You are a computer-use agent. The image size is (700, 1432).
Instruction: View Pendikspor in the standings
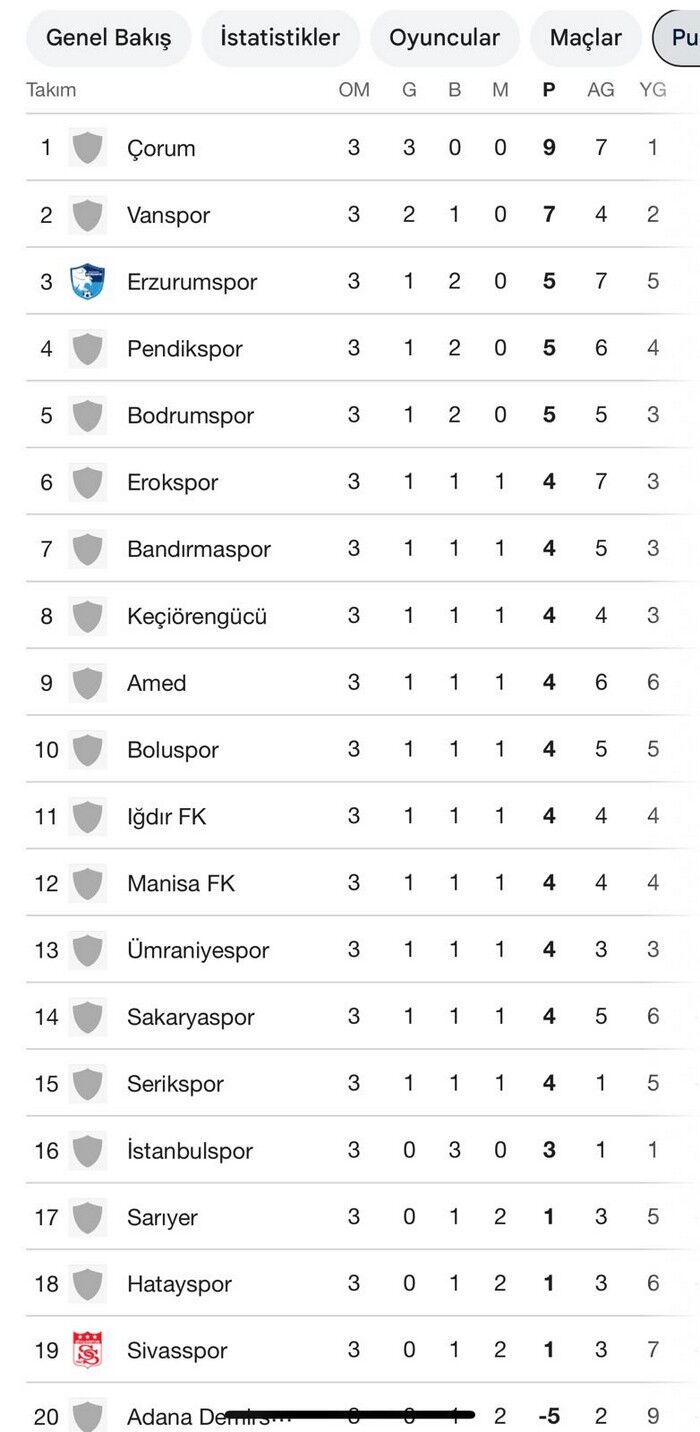[362, 349]
